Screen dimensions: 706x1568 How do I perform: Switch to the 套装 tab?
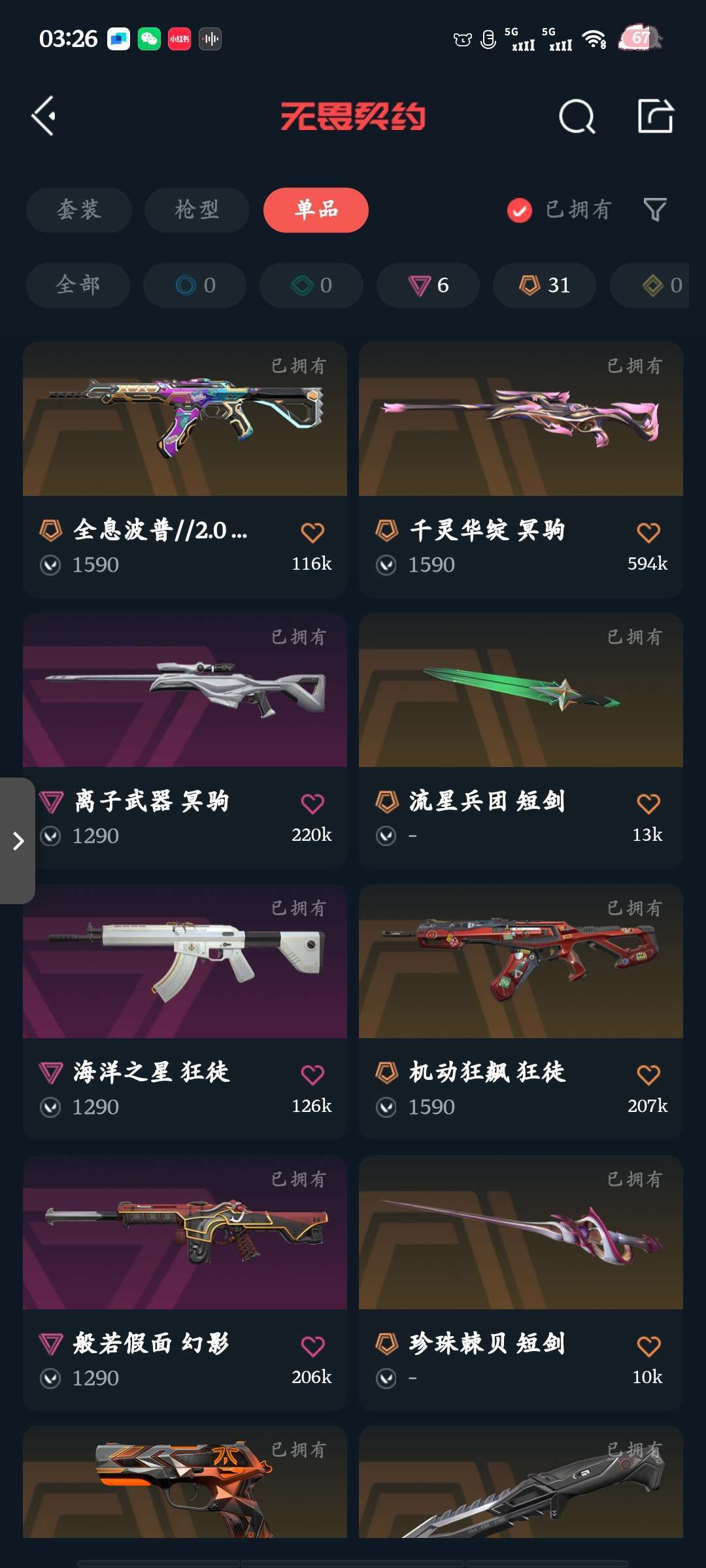click(79, 210)
